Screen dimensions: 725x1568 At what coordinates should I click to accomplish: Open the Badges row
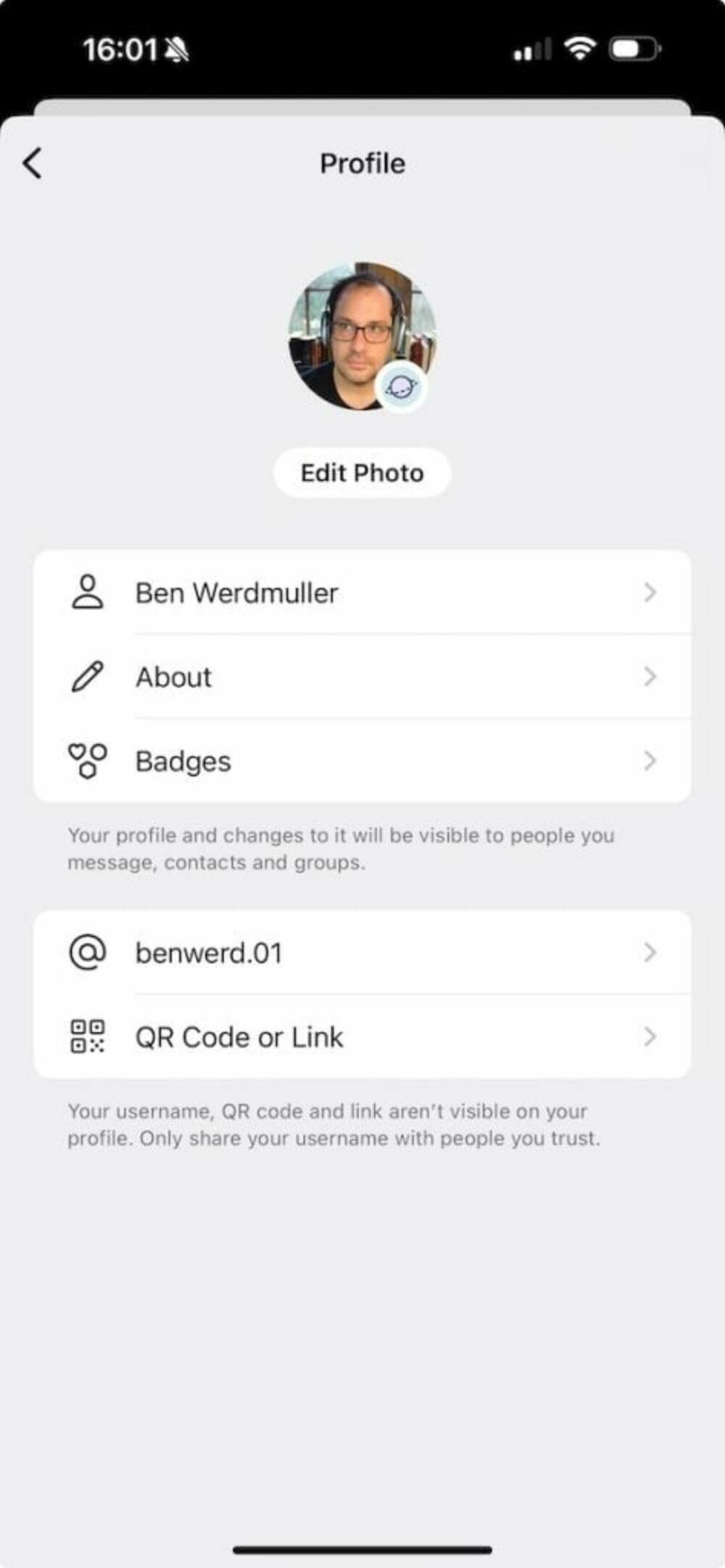tap(362, 761)
